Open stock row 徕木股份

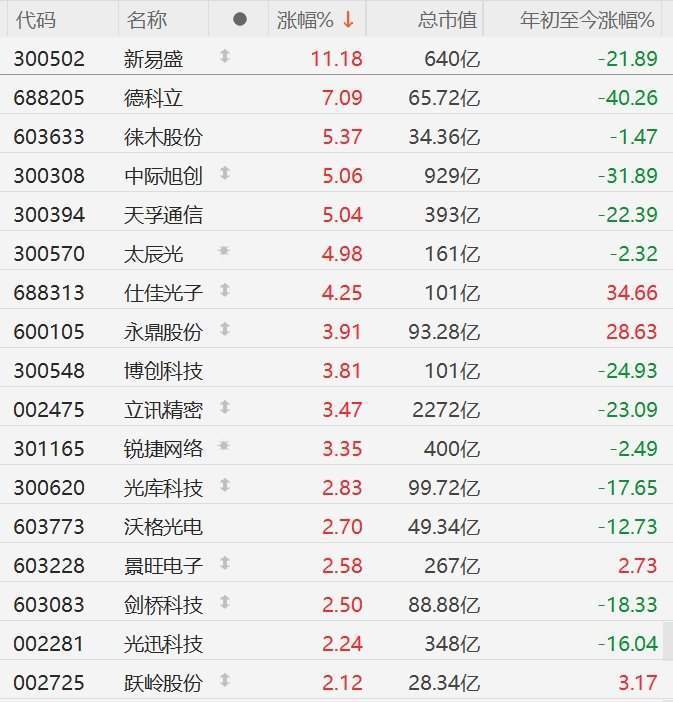(x=163, y=137)
